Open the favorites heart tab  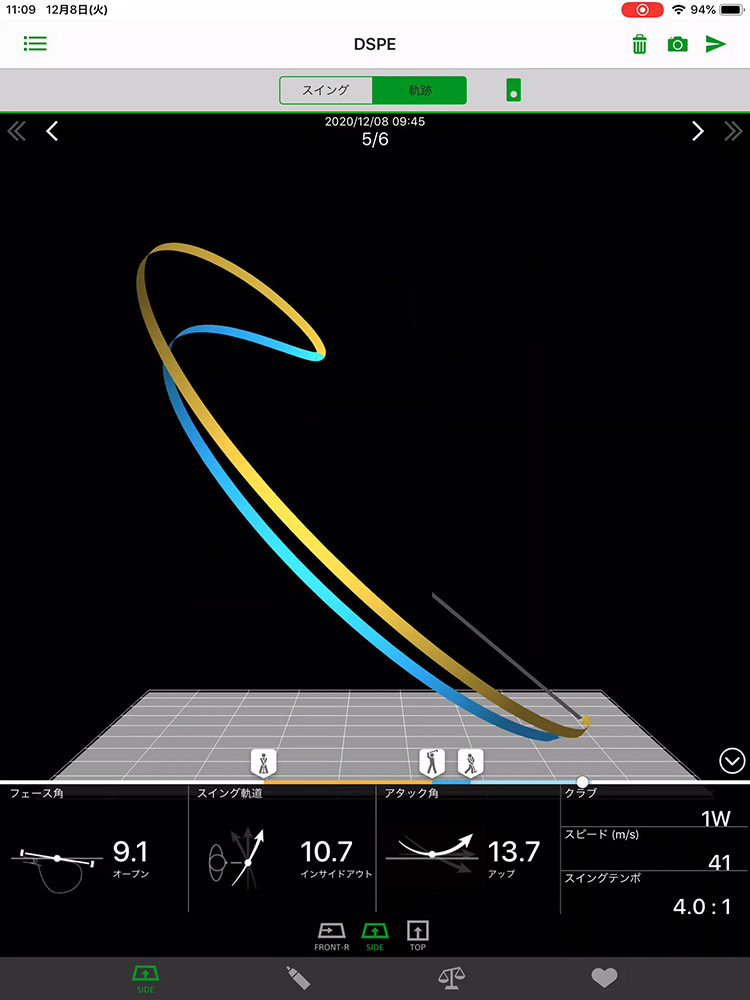point(603,978)
